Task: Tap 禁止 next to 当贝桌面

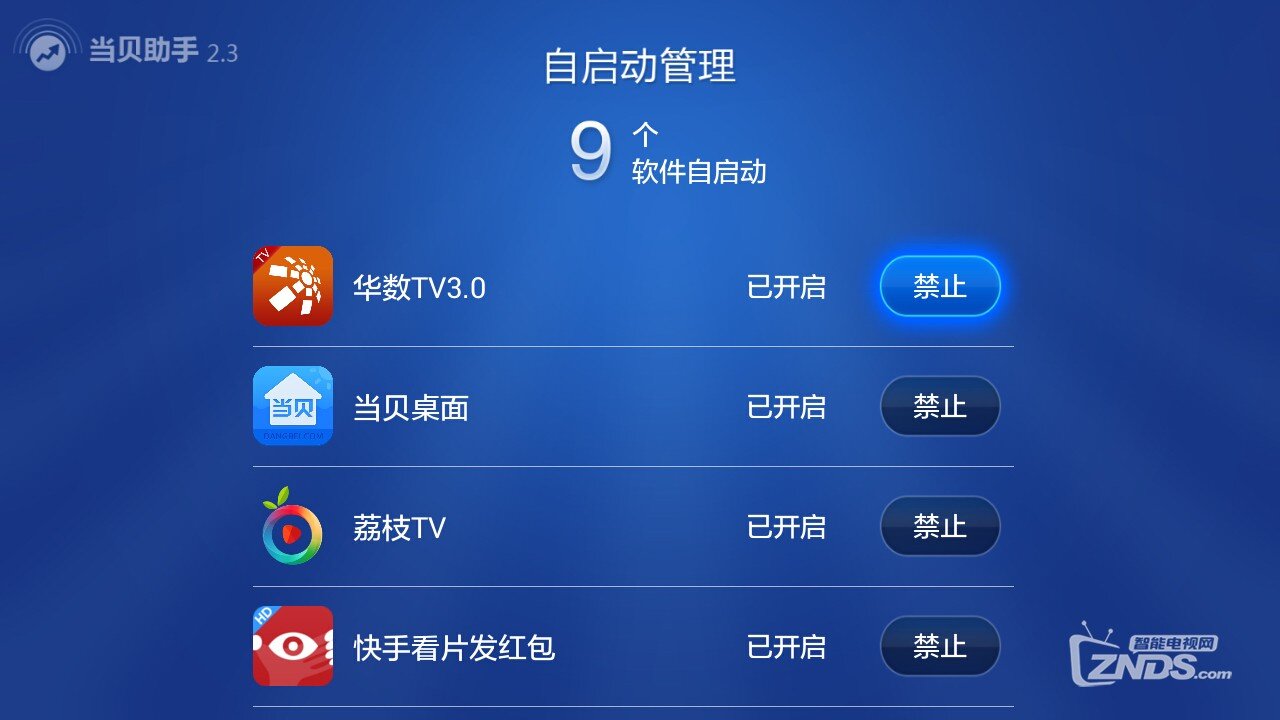Action: coord(939,406)
